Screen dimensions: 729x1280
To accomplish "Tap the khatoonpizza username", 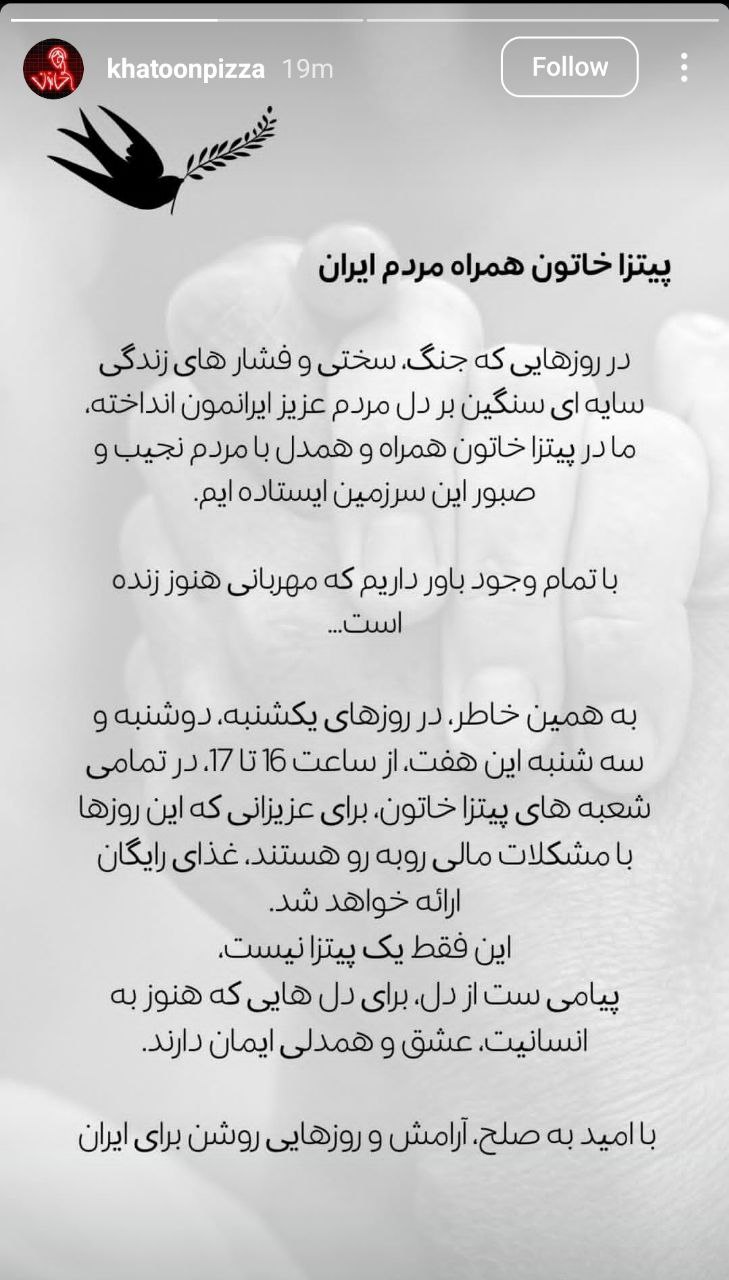I will click(185, 69).
